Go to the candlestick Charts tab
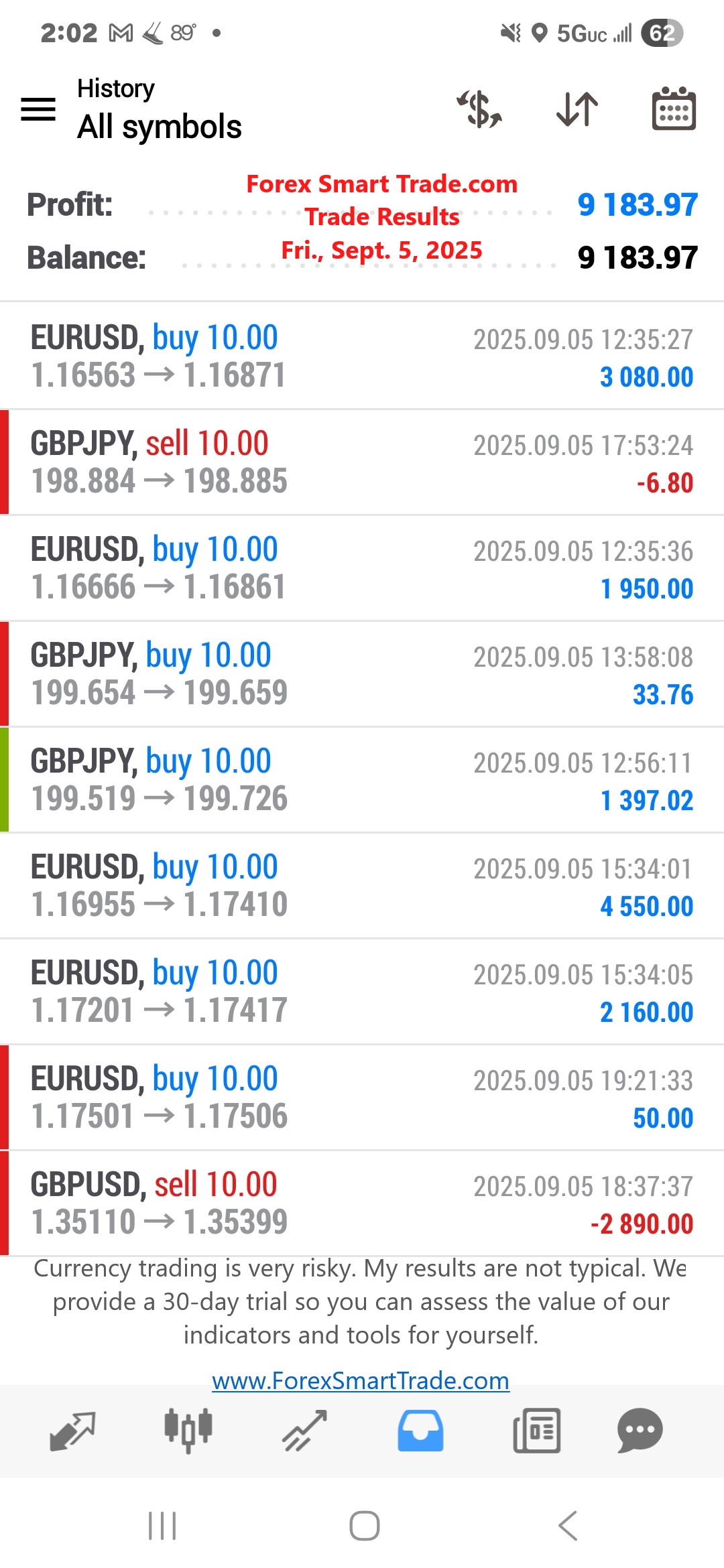Screen dimensions: 724x1568 coord(188,1431)
